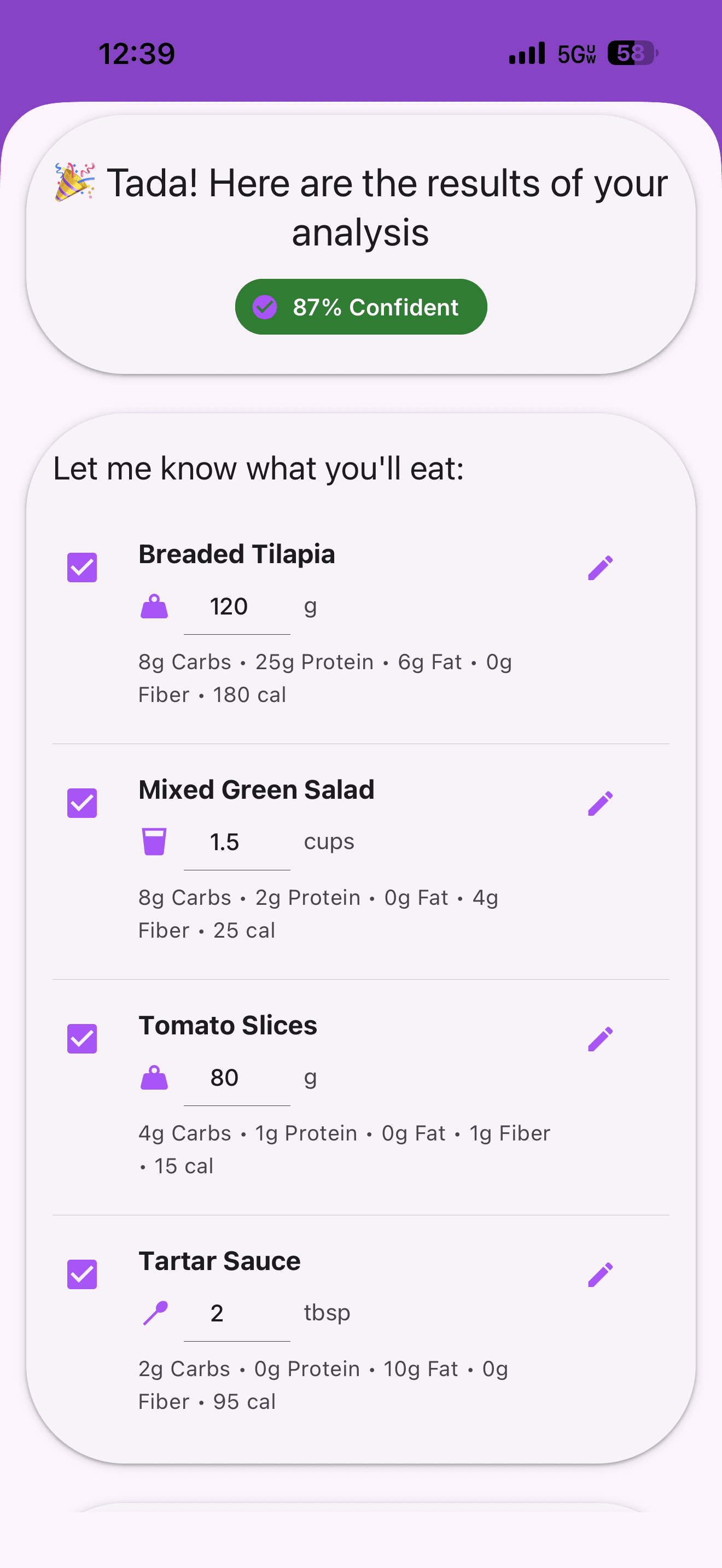Uncheck the Tomato Slices item

coord(81,1038)
